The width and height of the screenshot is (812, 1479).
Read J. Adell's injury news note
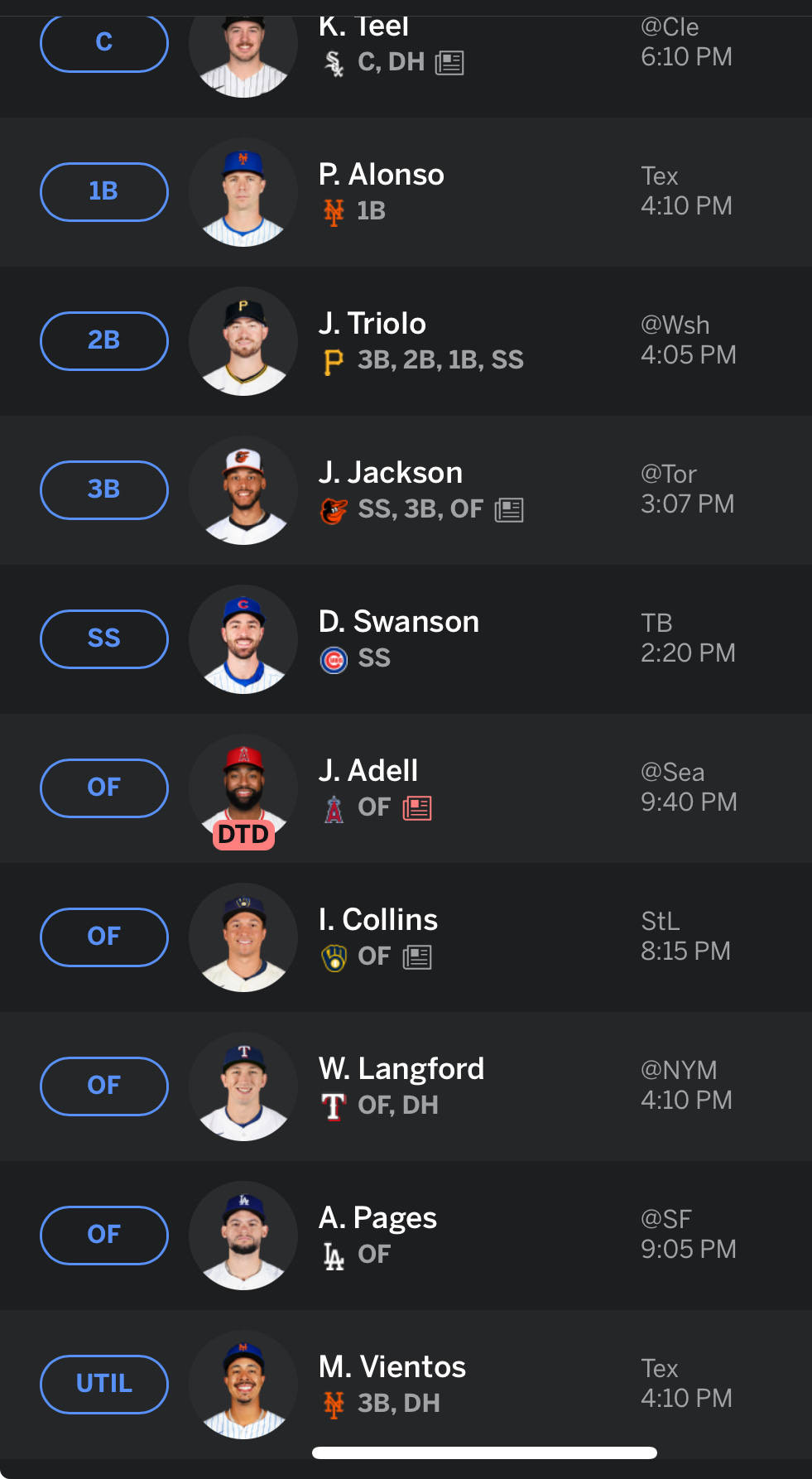pos(417,808)
